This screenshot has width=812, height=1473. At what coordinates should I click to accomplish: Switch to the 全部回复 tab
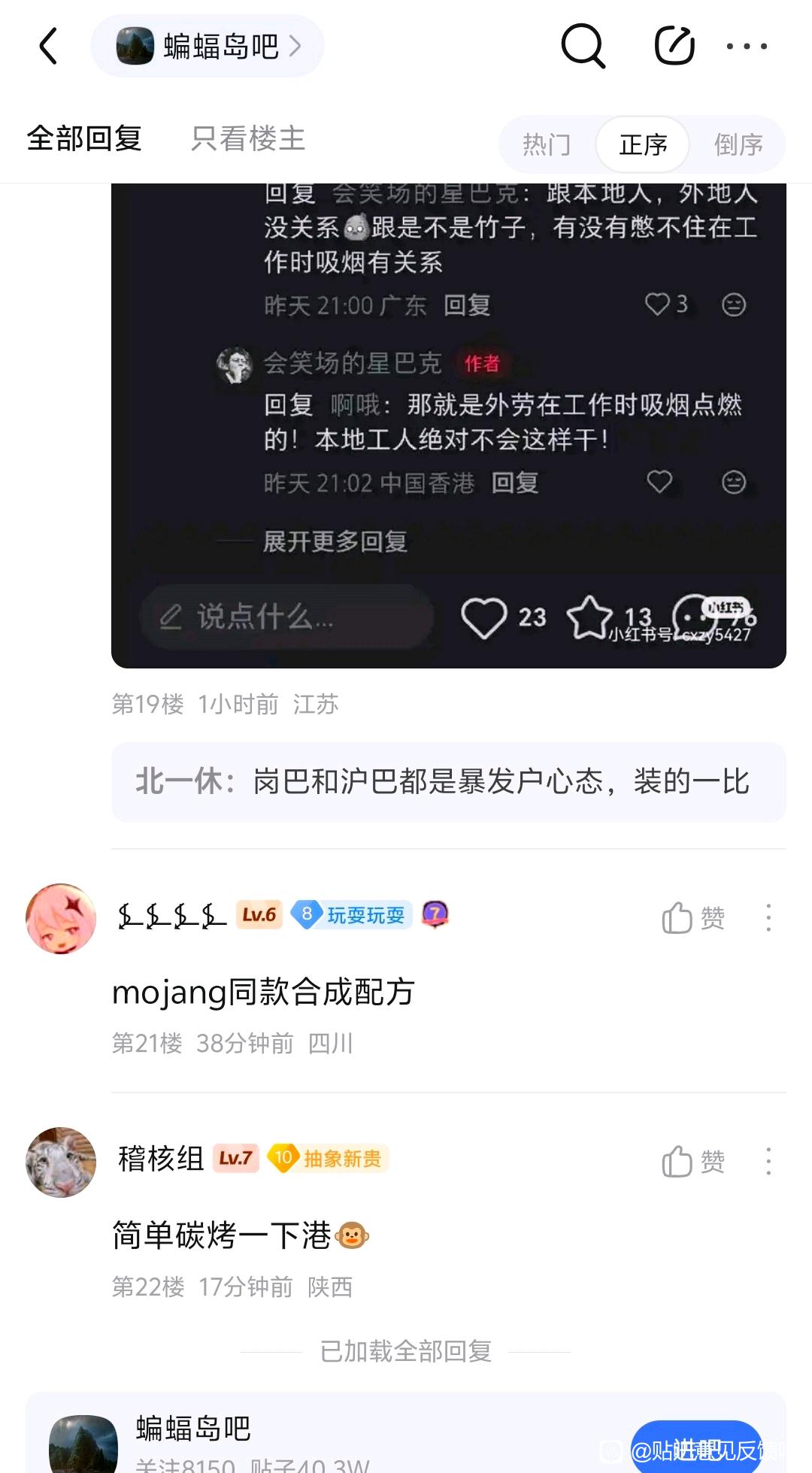84,139
